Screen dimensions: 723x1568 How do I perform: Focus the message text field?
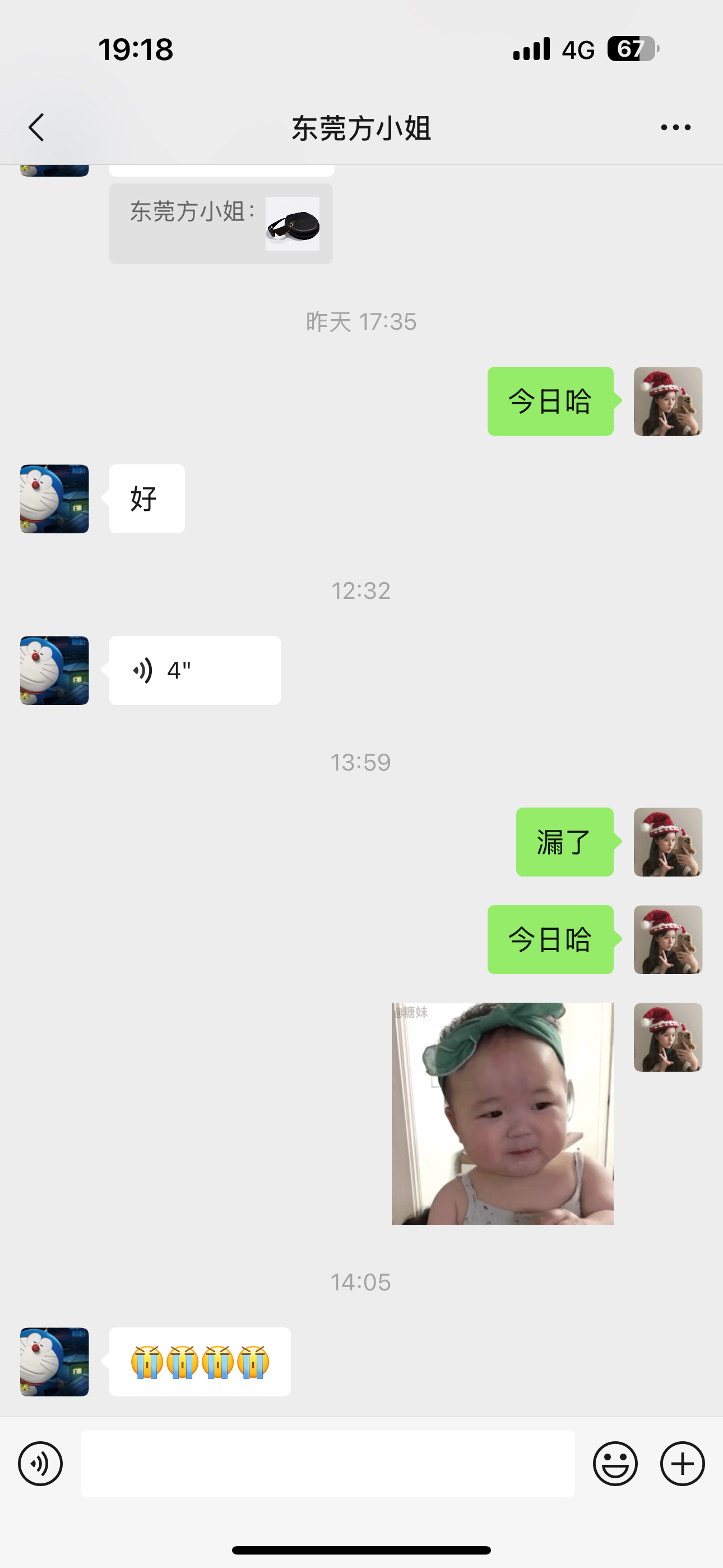327,1463
